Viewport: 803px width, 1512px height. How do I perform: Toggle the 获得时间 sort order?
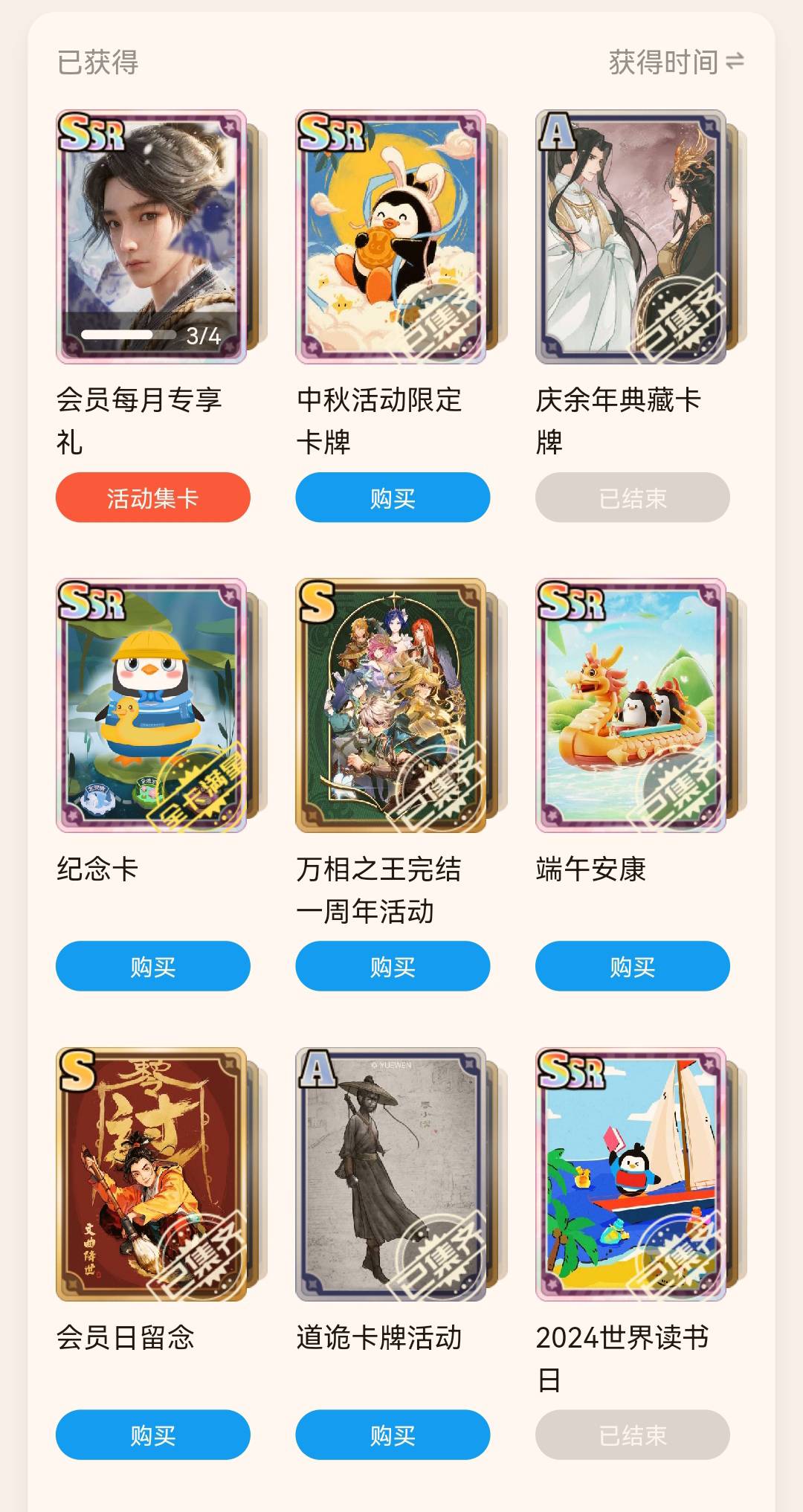pyautogui.click(x=677, y=62)
